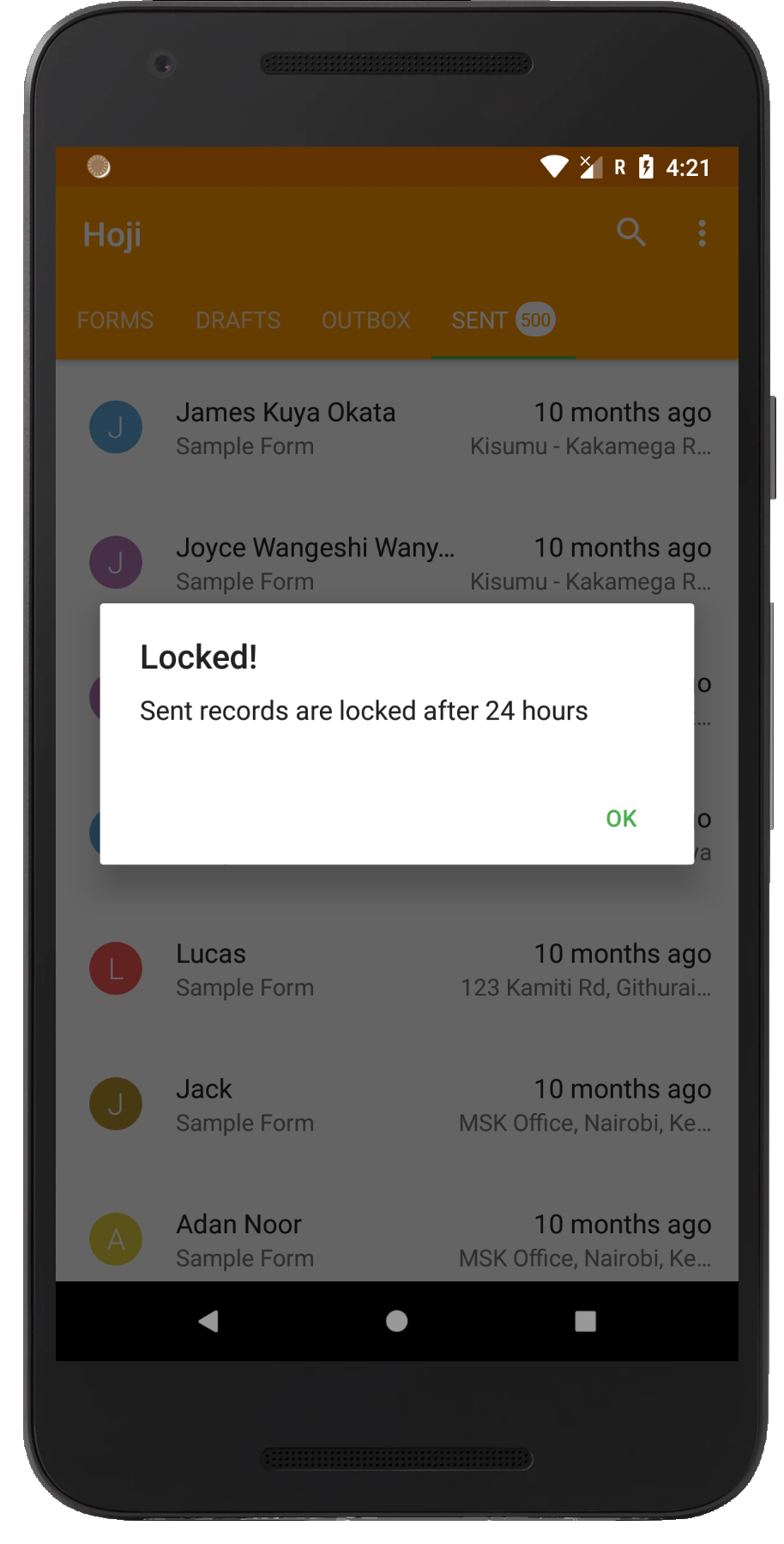Switch to the Drafts tab
The width and height of the screenshot is (784, 1544).
coord(238,321)
